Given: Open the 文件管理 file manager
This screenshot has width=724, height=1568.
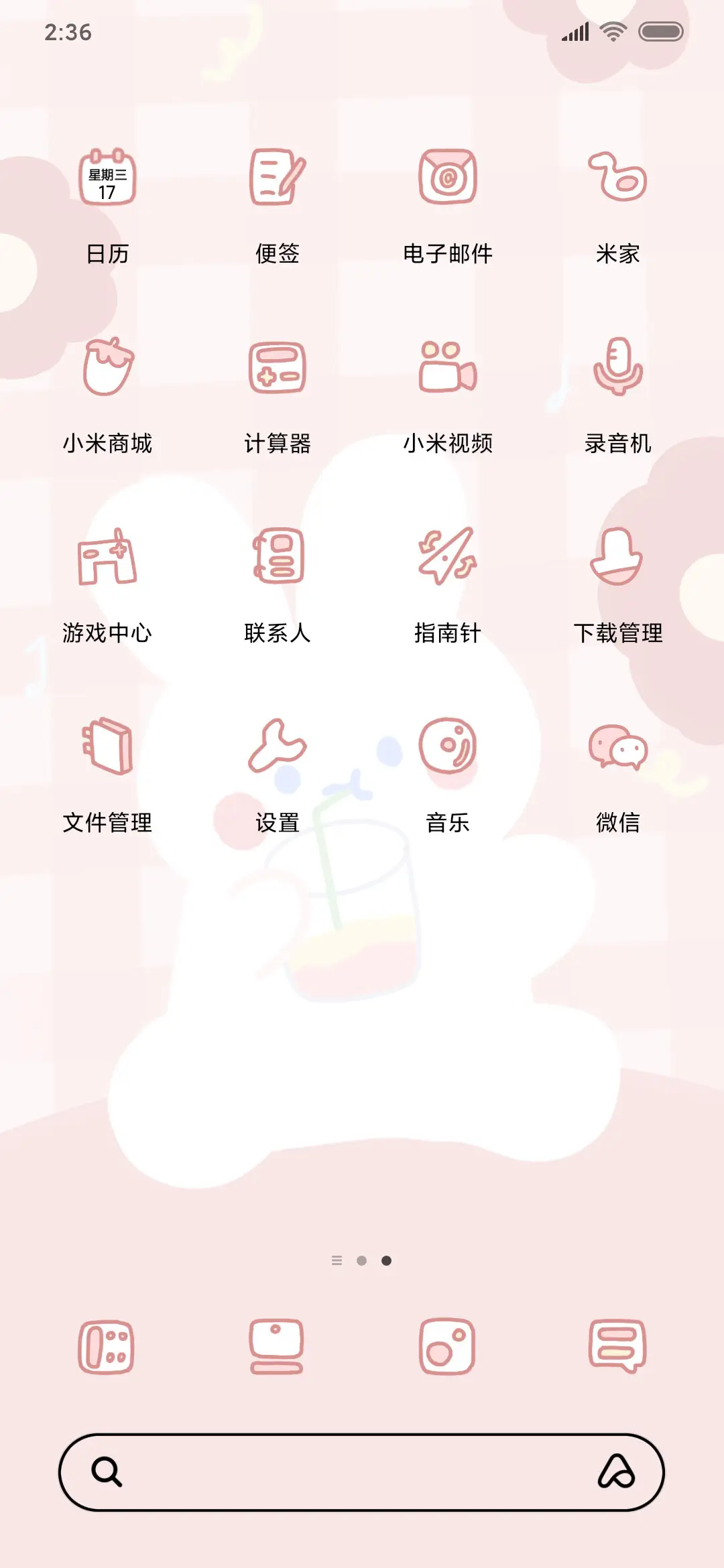Looking at the screenshot, I should click(x=105, y=750).
